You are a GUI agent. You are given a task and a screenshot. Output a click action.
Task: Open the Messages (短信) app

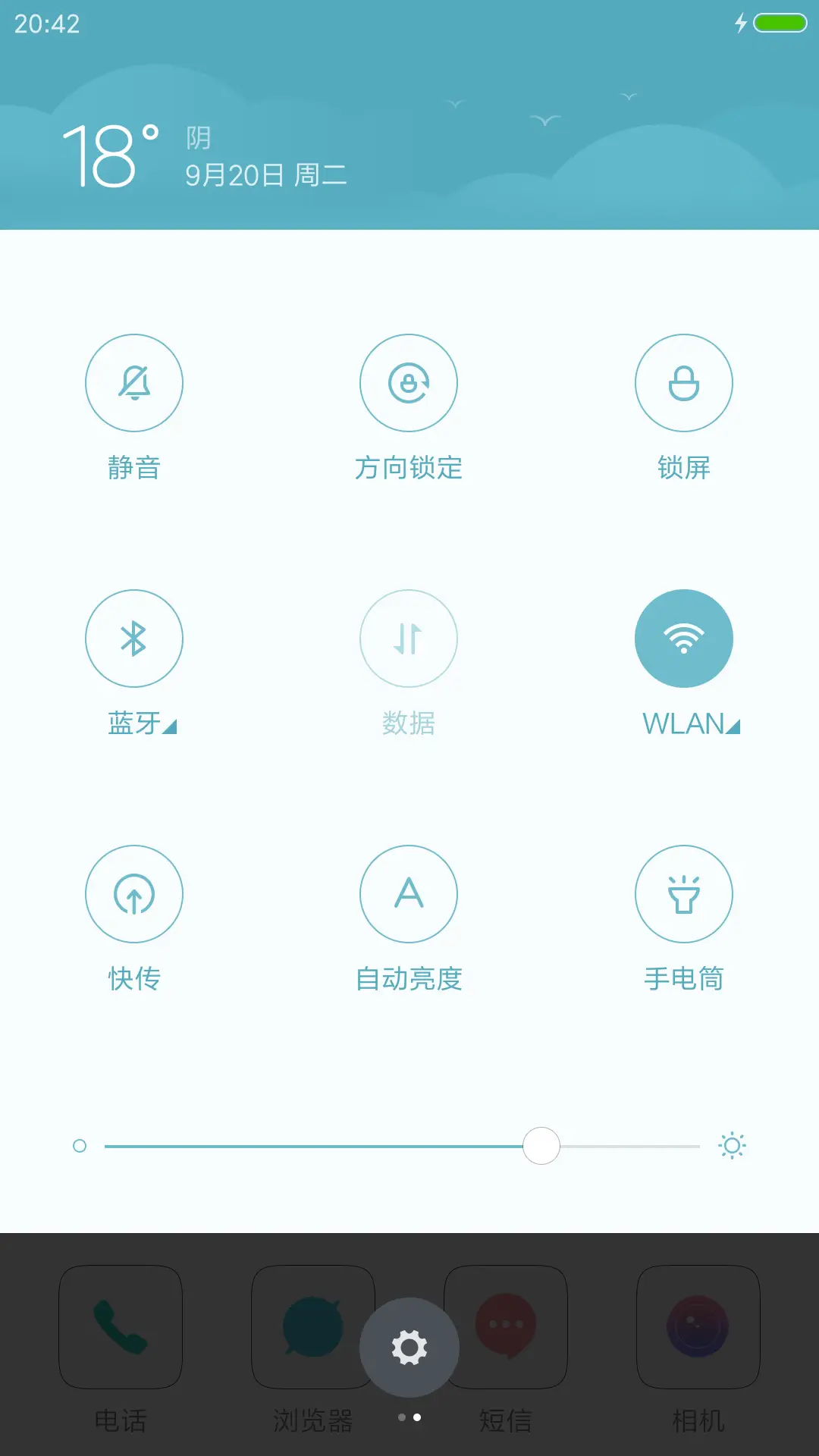(506, 1327)
